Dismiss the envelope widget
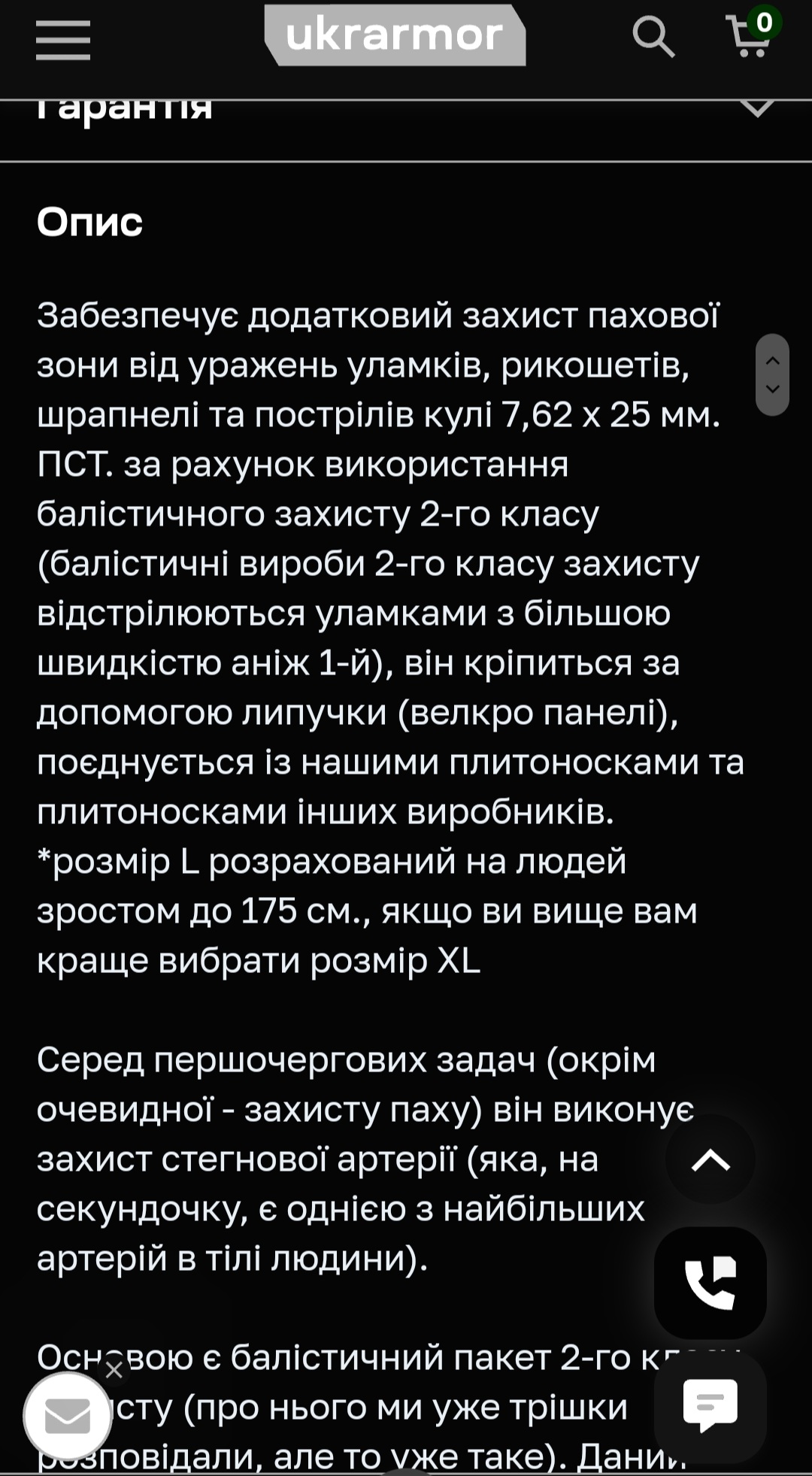812x1476 pixels. tap(114, 1370)
